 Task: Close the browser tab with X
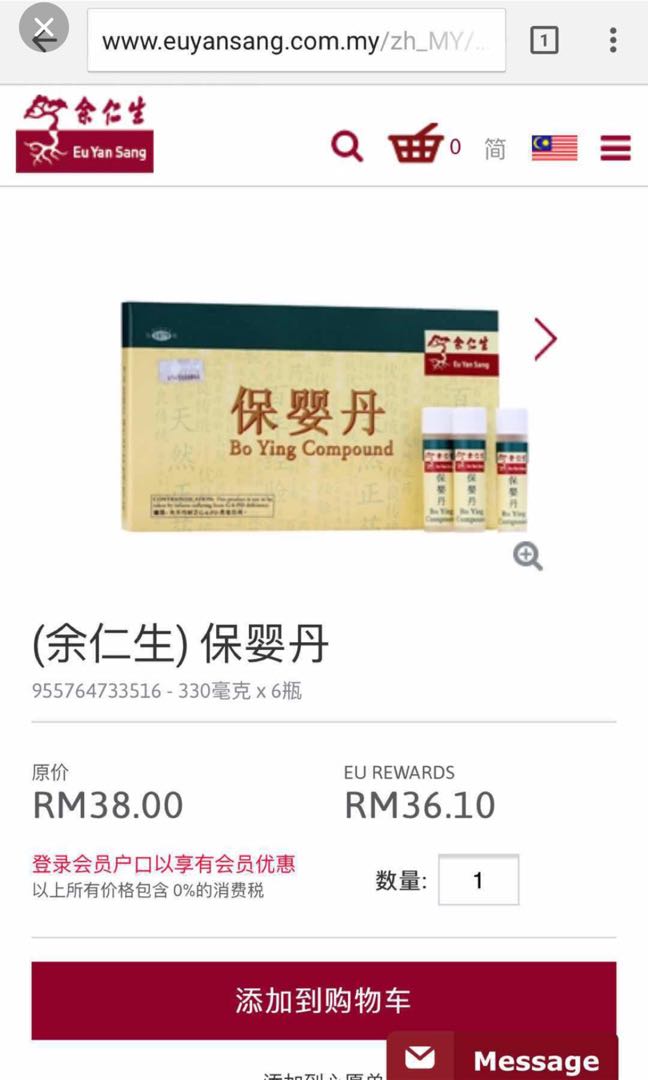(x=37, y=28)
